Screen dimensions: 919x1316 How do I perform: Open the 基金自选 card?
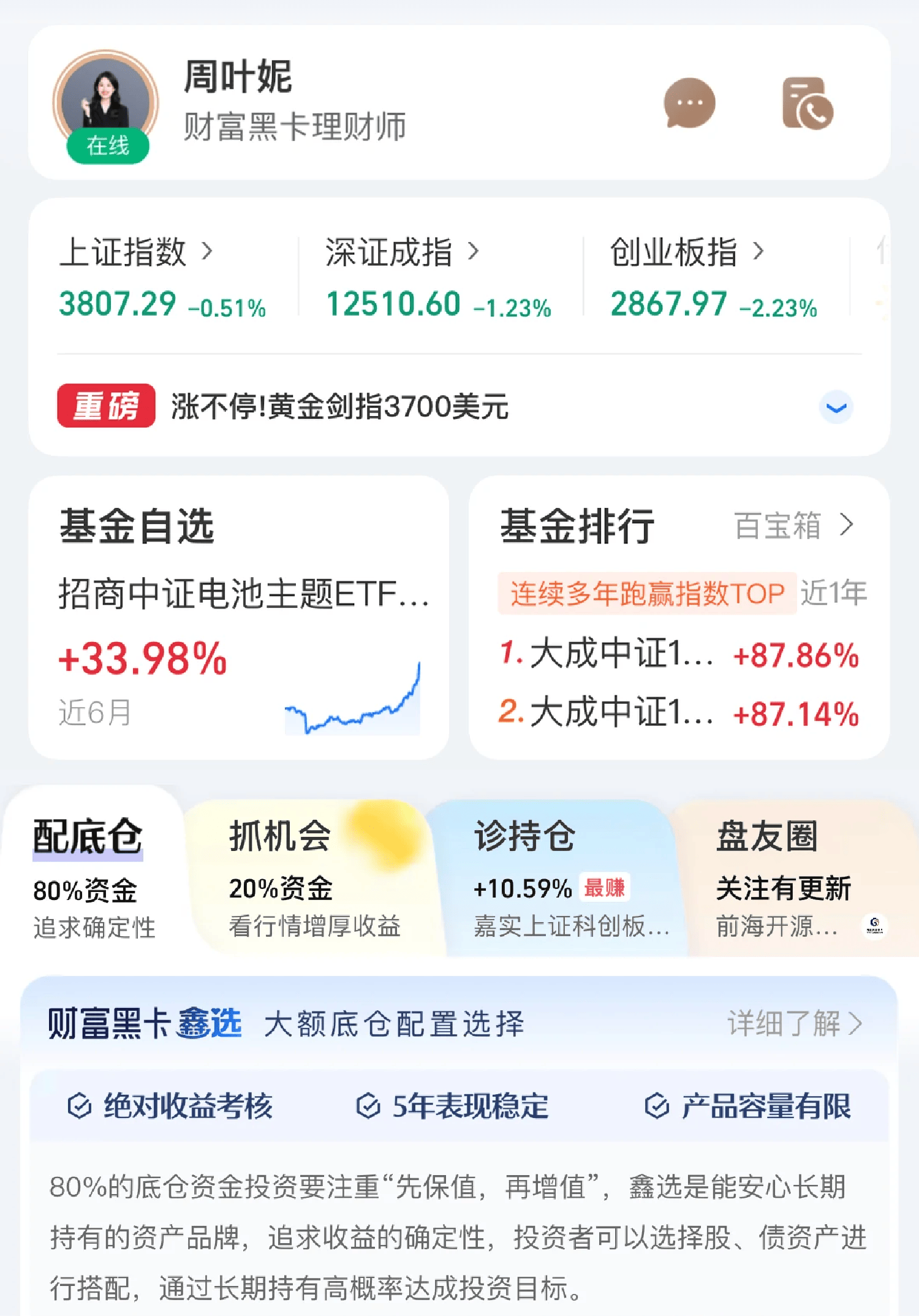tap(239, 618)
